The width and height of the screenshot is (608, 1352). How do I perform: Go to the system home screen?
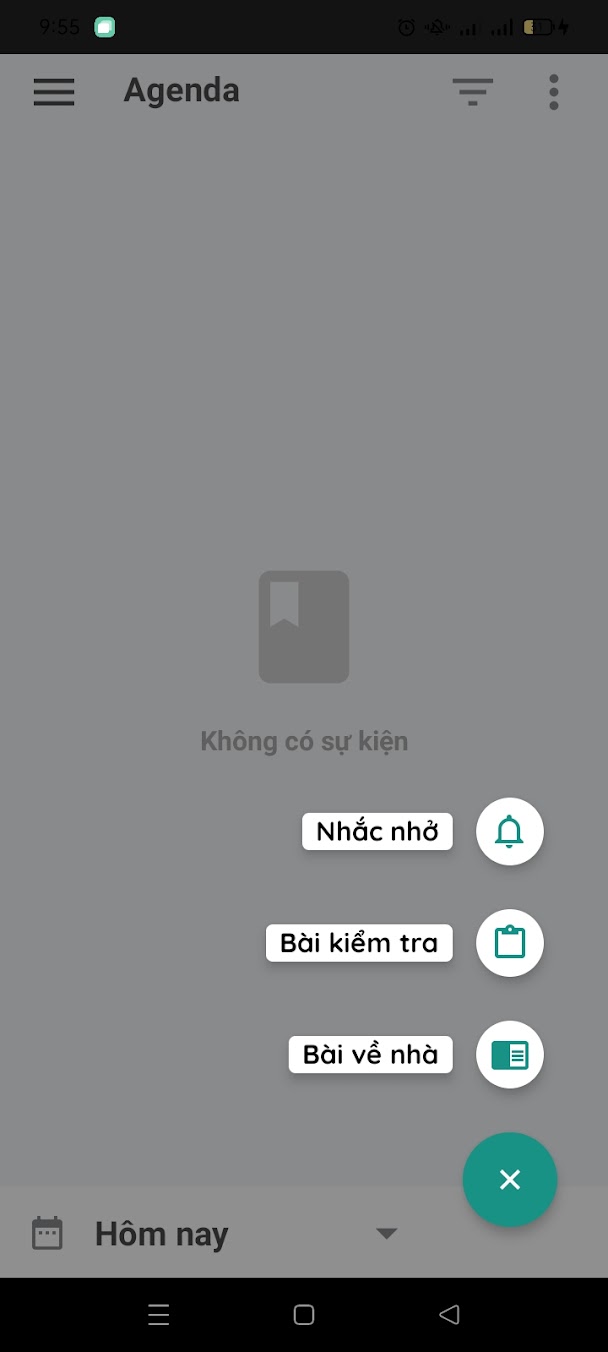point(304,1315)
